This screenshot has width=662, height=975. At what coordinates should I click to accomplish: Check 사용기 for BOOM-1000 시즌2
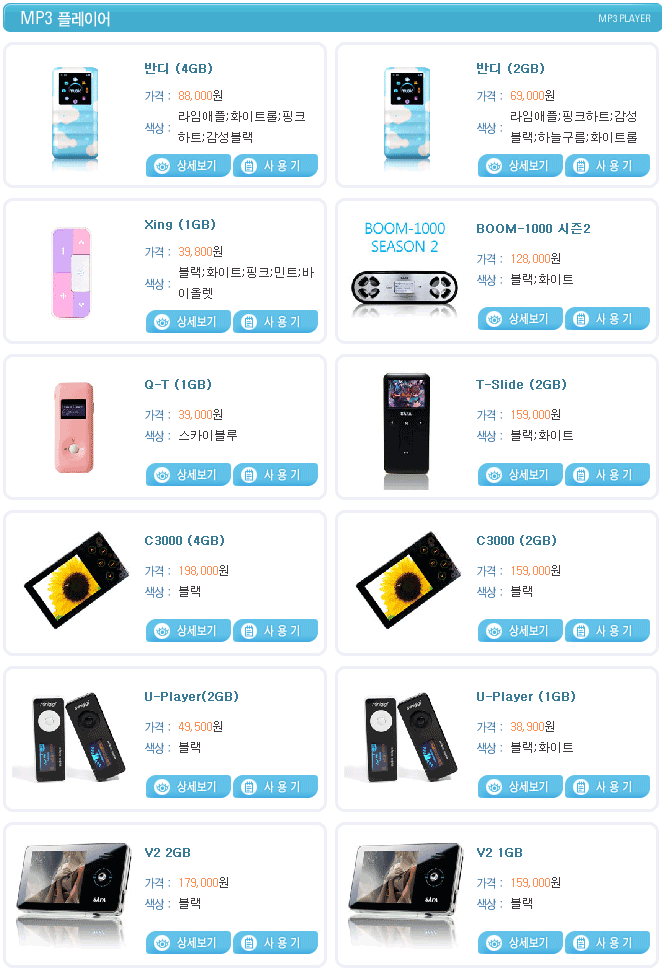pyautogui.click(x=607, y=319)
